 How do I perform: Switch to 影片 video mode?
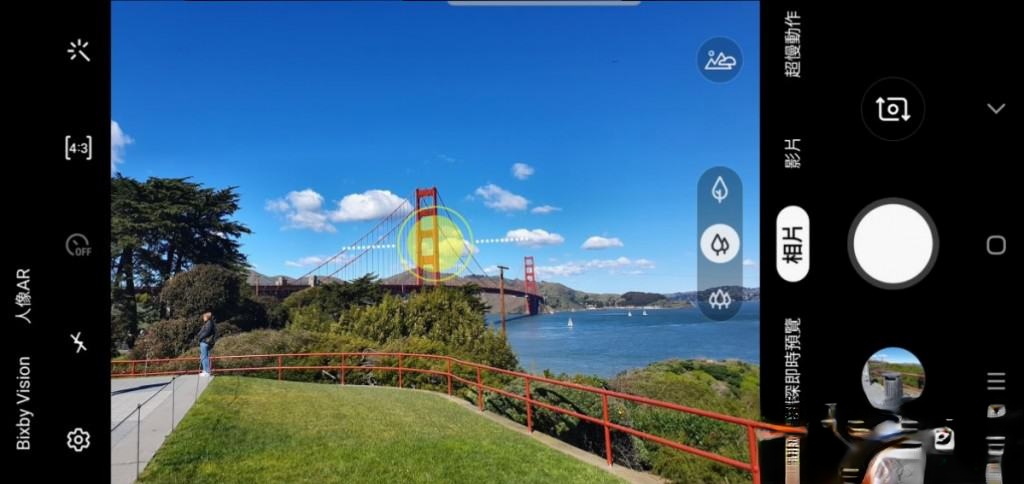pos(793,153)
